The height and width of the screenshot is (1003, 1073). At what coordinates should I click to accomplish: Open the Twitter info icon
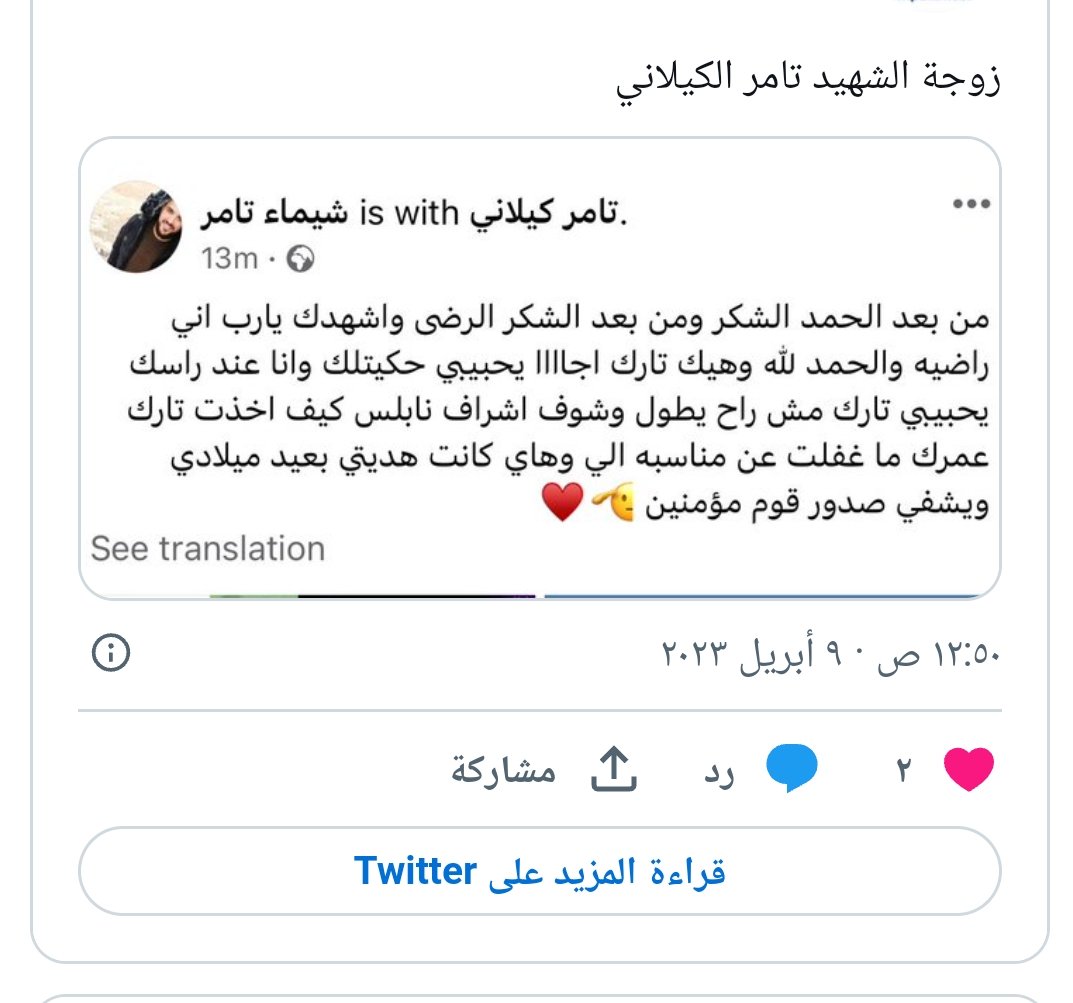coord(111,654)
